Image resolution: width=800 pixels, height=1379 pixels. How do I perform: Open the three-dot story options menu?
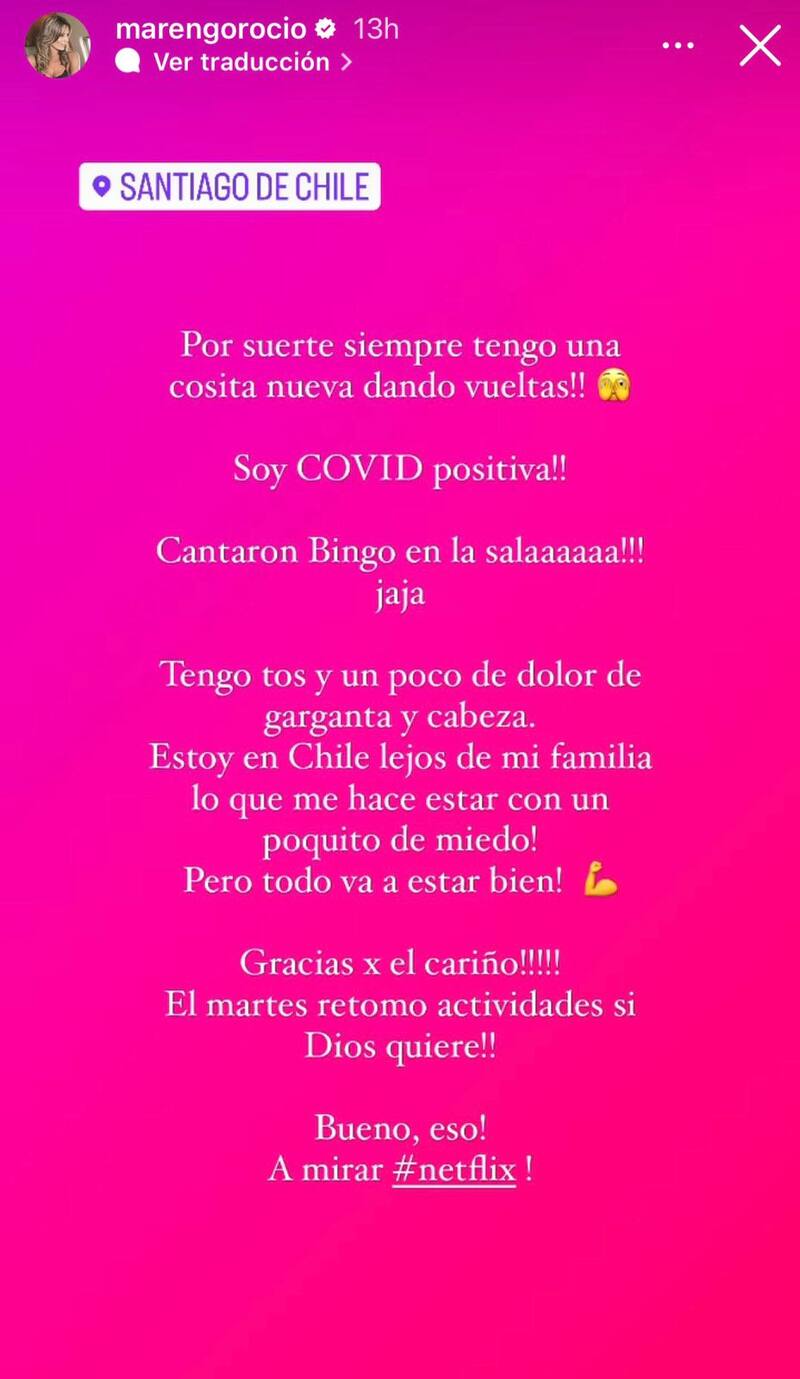coord(678,46)
